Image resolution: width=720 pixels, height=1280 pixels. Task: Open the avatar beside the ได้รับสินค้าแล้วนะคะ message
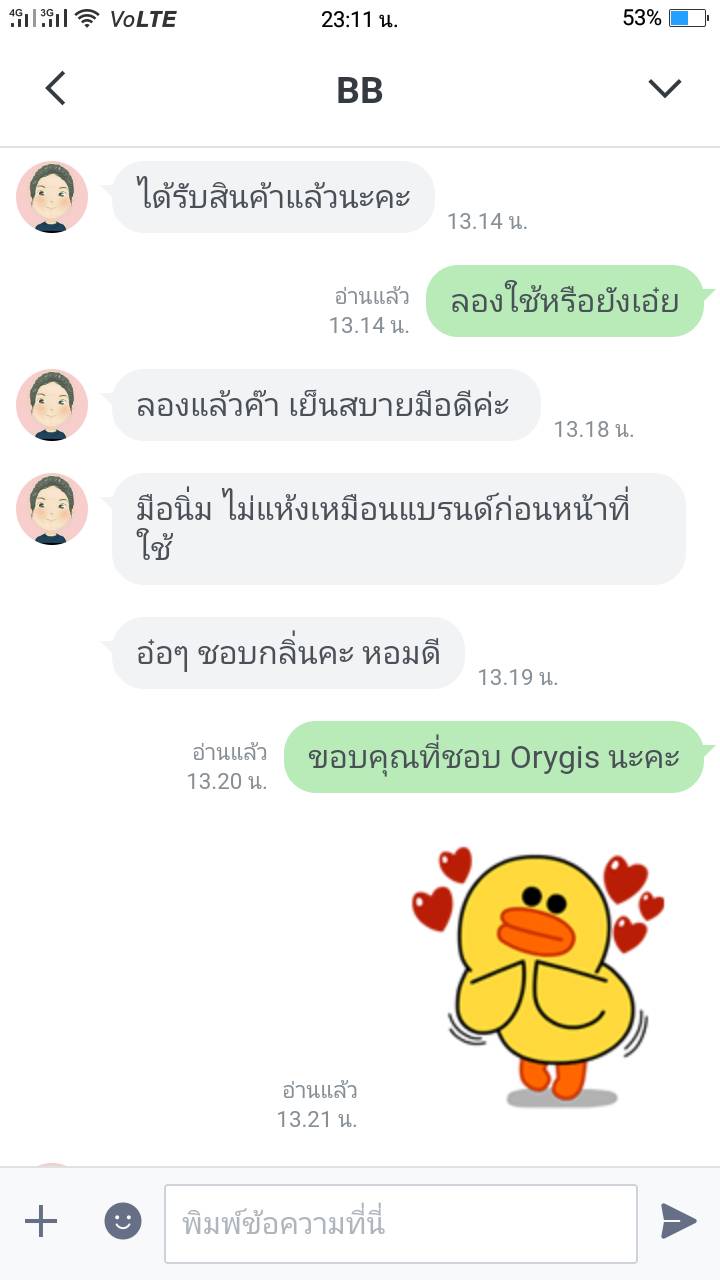[52, 197]
